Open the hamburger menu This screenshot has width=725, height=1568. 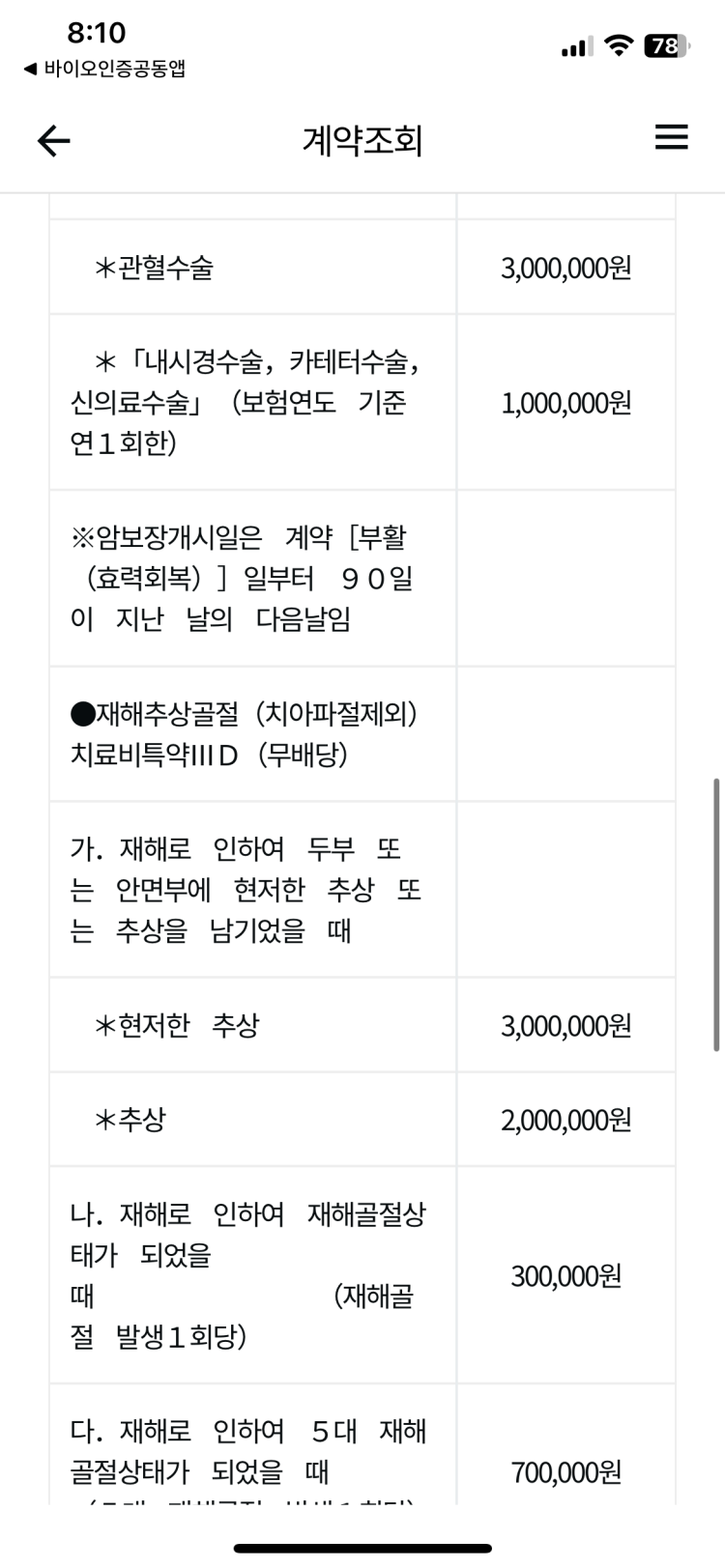[671, 138]
